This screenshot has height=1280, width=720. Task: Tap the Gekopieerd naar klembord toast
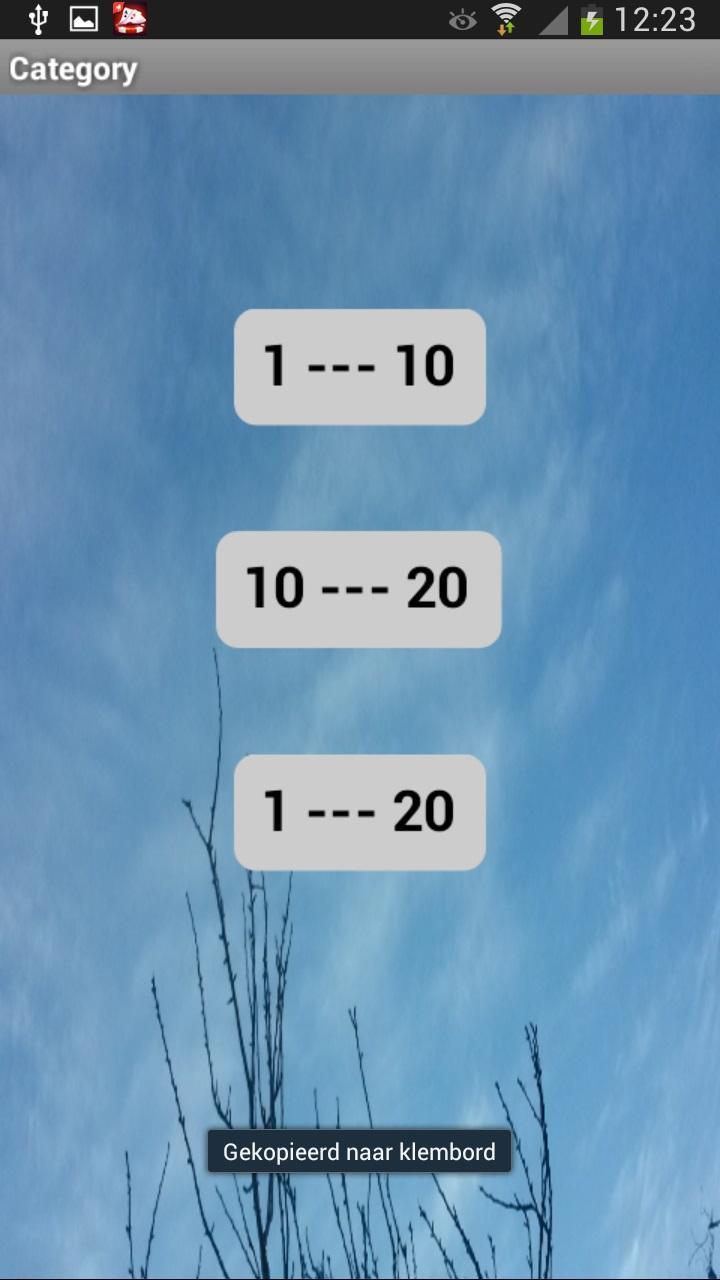pos(359,1151)
